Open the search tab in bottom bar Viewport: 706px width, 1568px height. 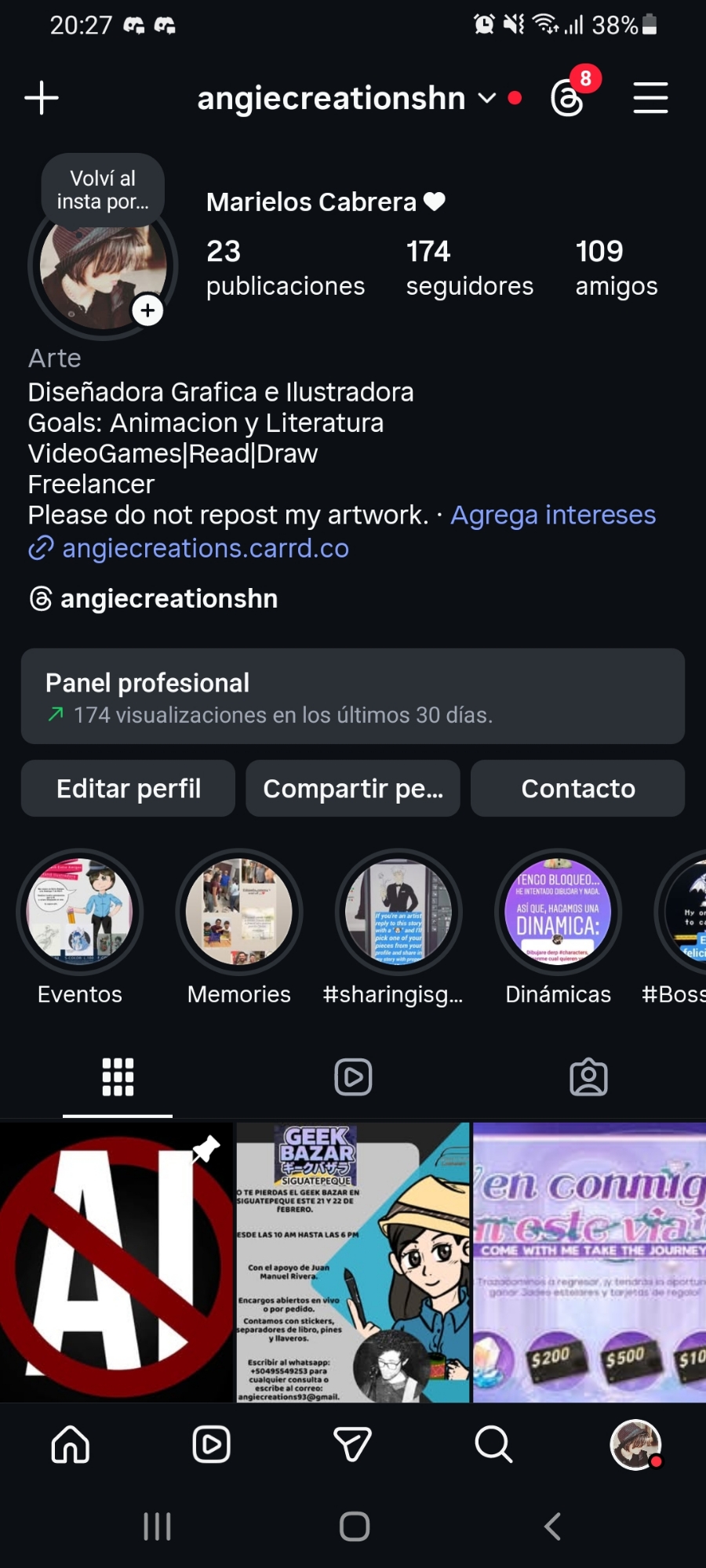click(493, 1444)
